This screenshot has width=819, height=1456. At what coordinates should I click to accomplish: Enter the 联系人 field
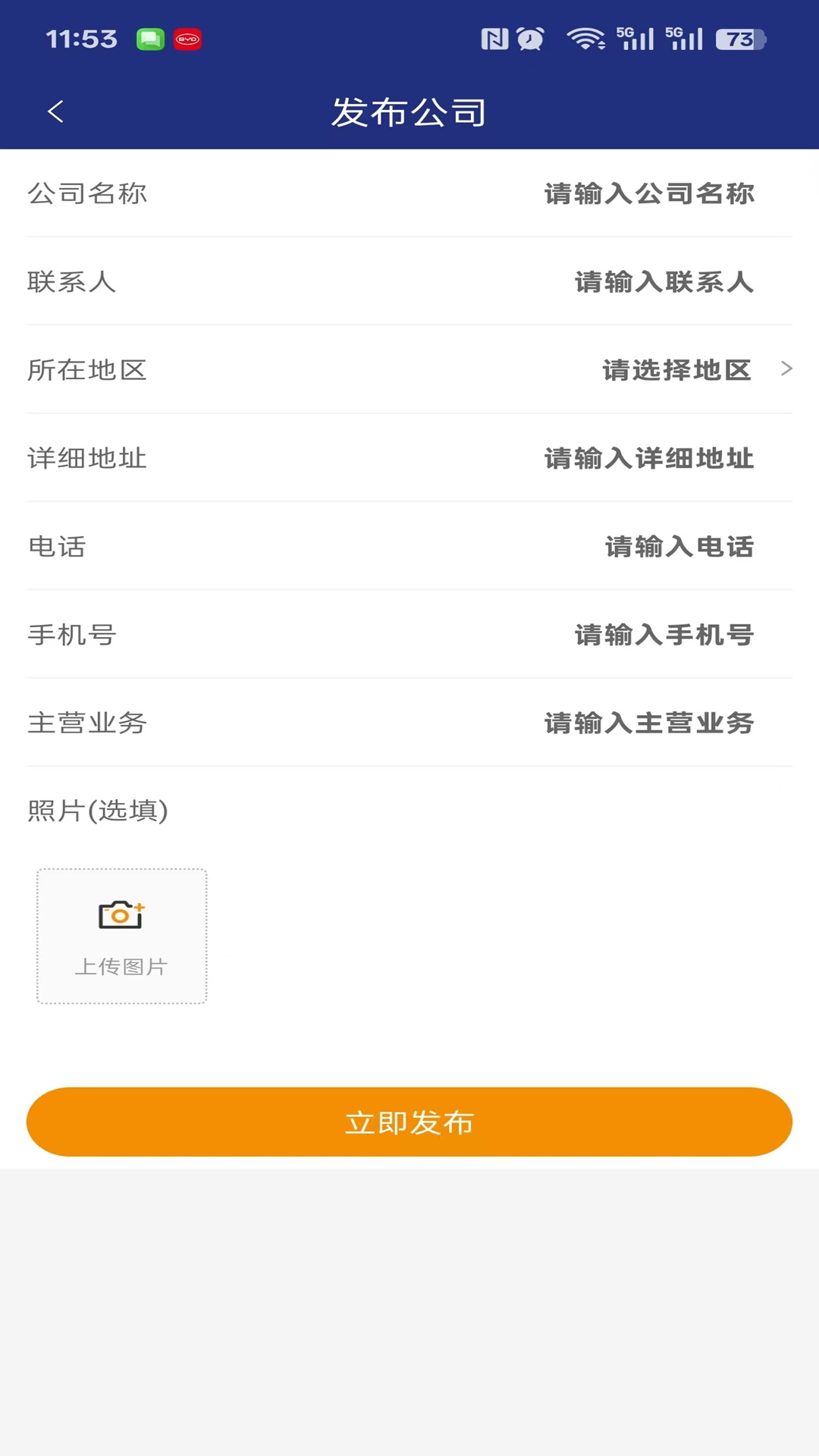point(664,282)
